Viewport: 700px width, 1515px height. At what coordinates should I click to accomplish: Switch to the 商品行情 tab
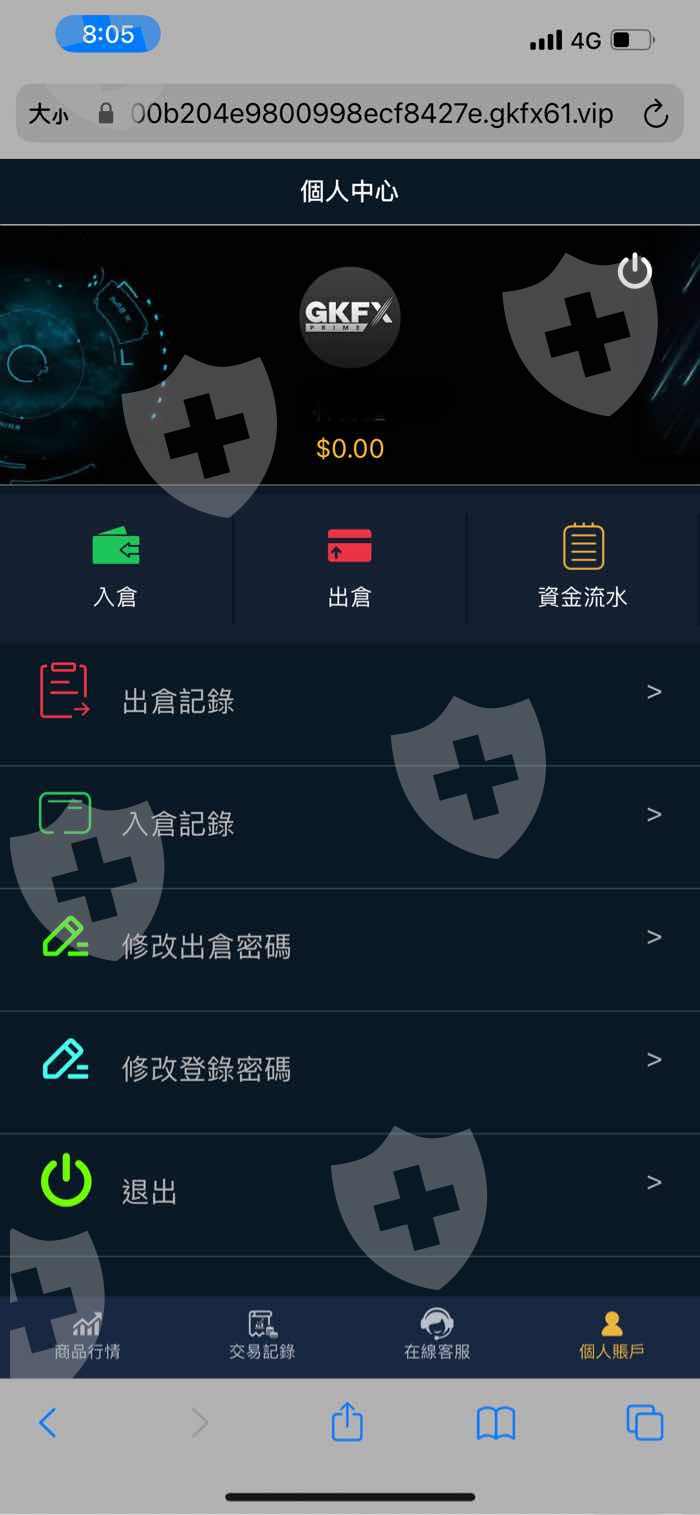pos(87,1336)
